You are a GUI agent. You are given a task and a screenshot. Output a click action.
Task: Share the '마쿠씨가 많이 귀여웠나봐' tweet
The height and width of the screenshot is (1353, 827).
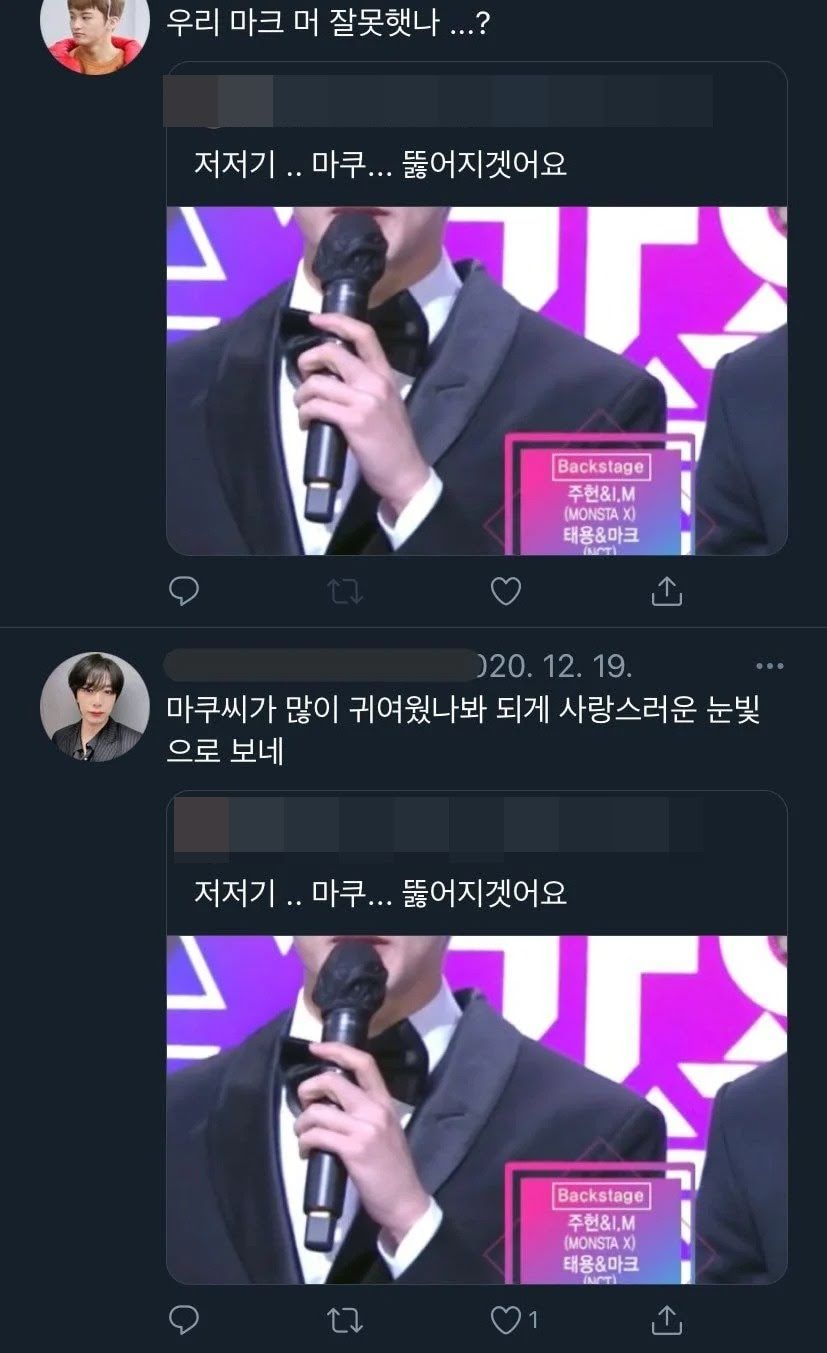click(x=666, y=1319)
